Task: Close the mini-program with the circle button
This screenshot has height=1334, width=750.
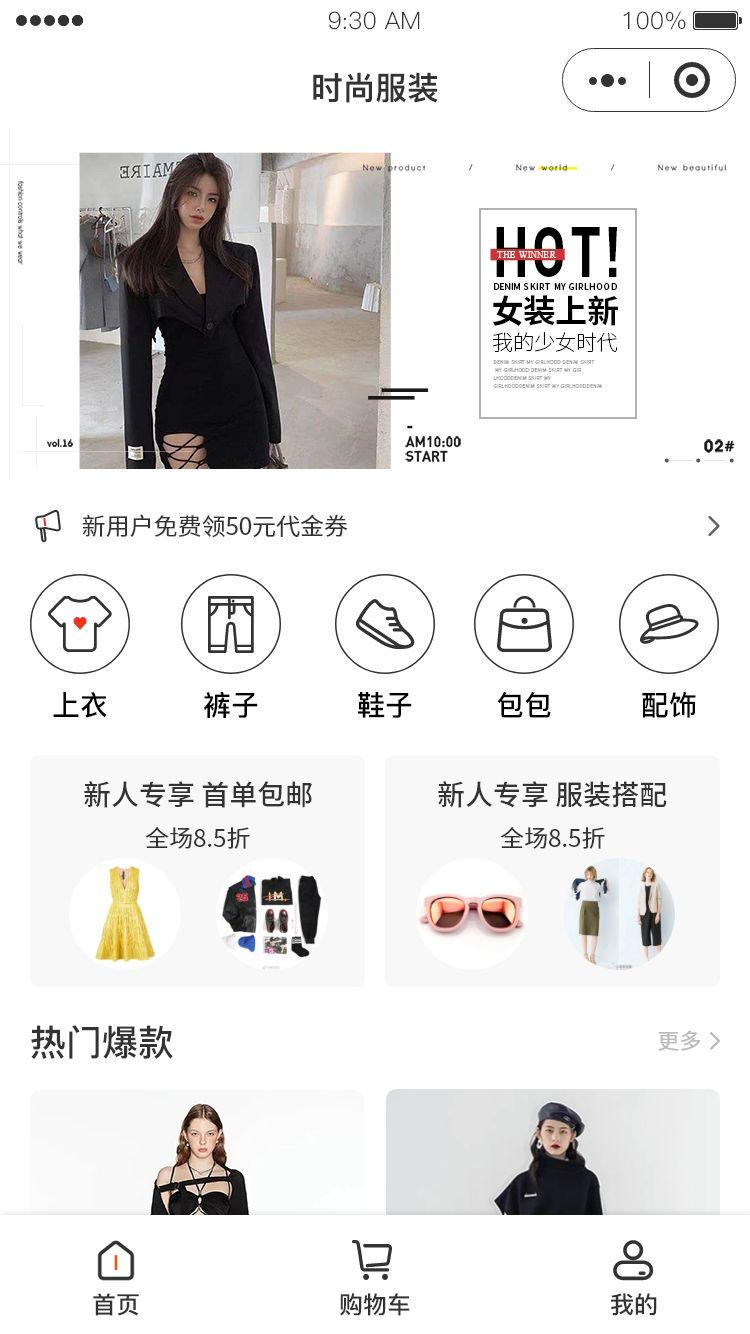Action: pyautogui.click(x=692, y=81)
